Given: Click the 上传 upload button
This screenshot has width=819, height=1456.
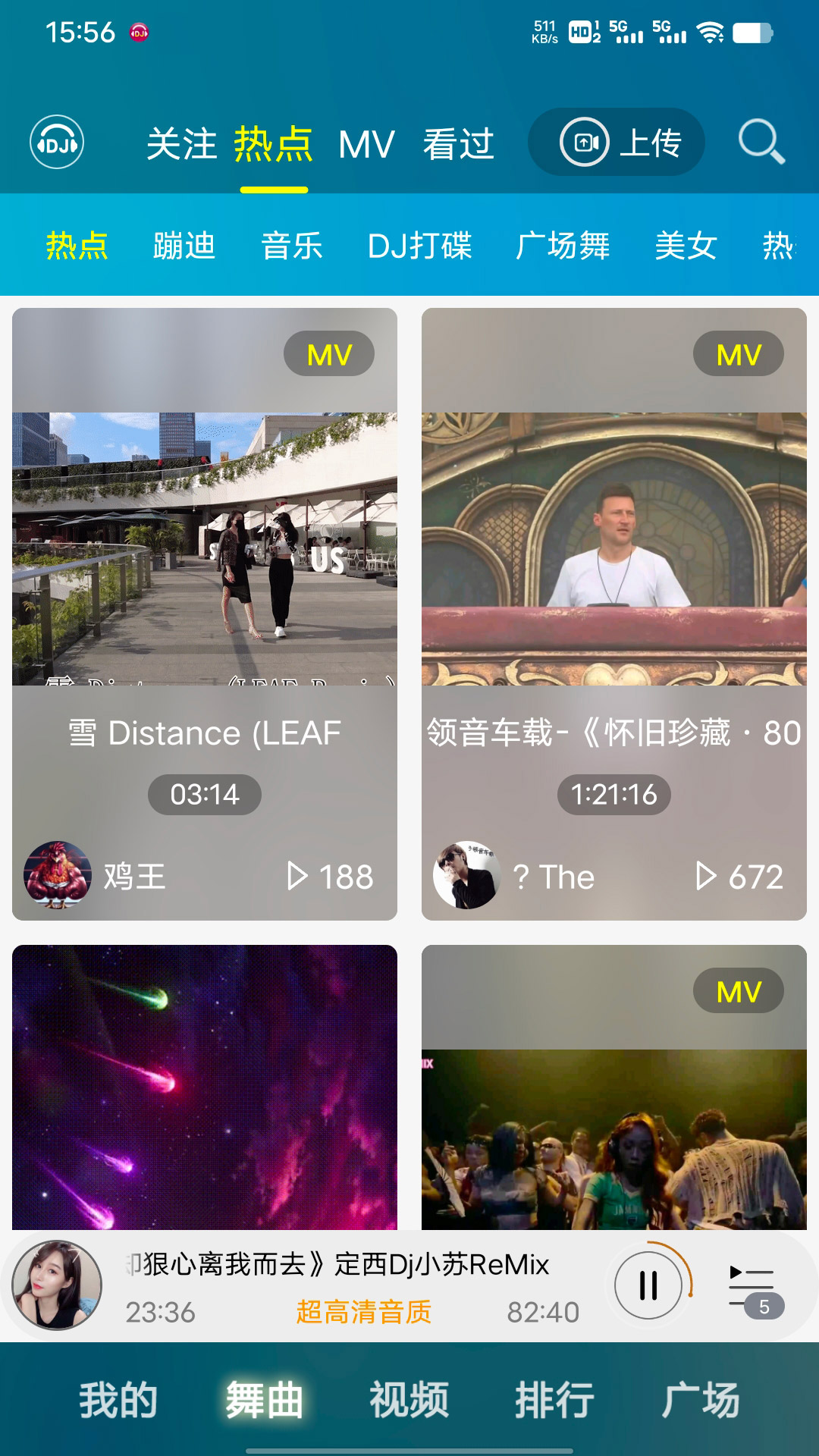Looking at the screenshot, I should click(618, 143).
